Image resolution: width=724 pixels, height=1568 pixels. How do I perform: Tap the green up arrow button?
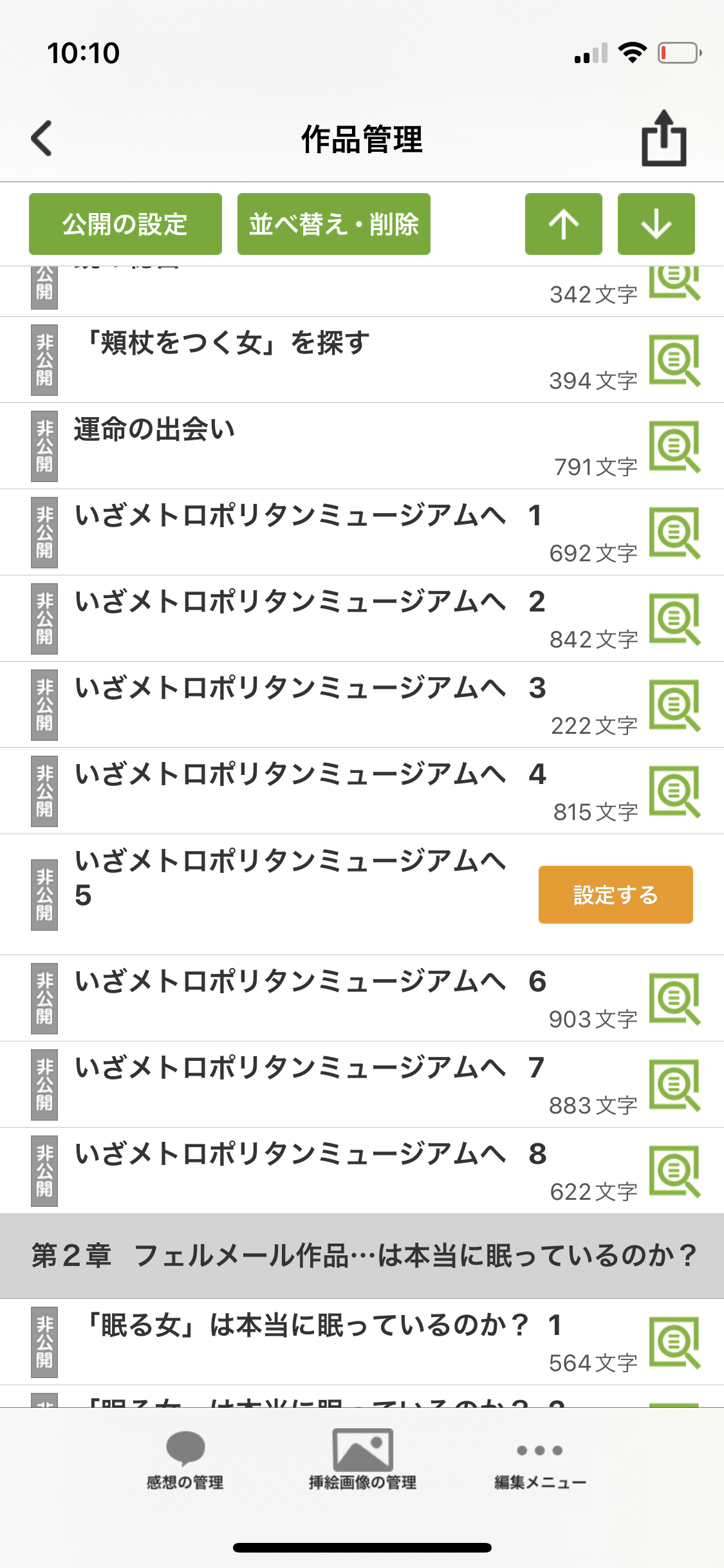coord(564,224)
